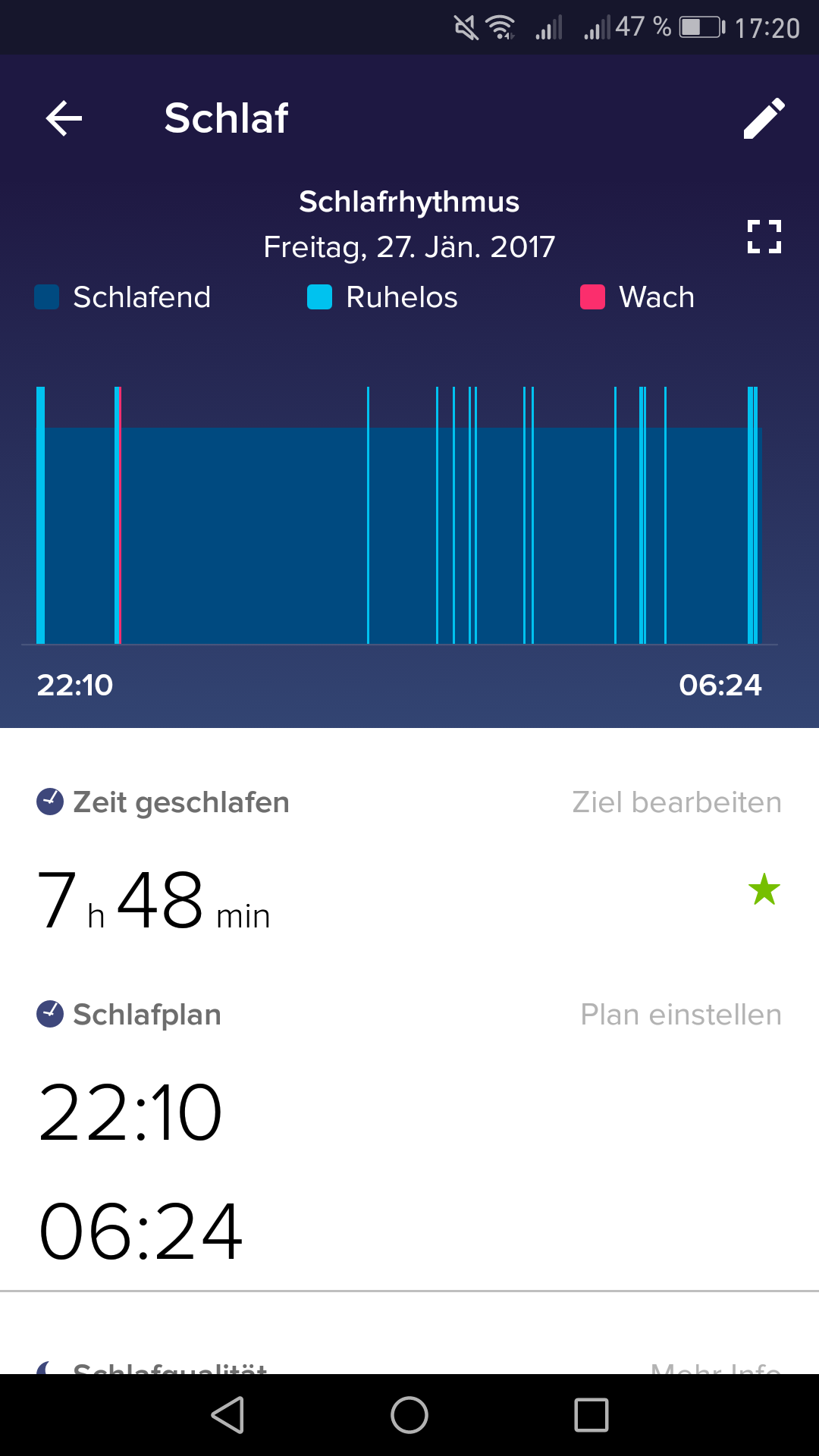
Task: Edit the sleep log with the pencil icon
Action: [764, 118]
